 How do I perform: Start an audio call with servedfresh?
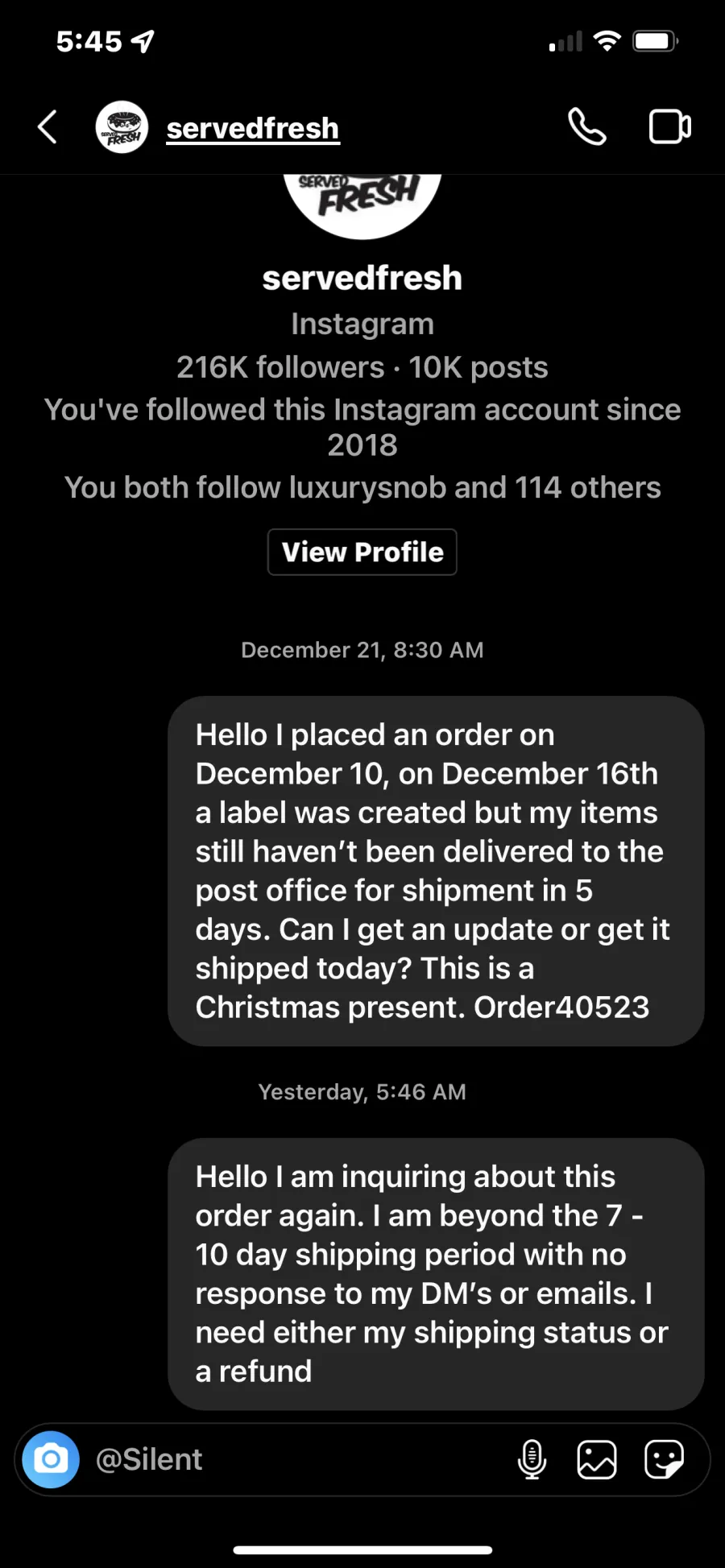587,127
